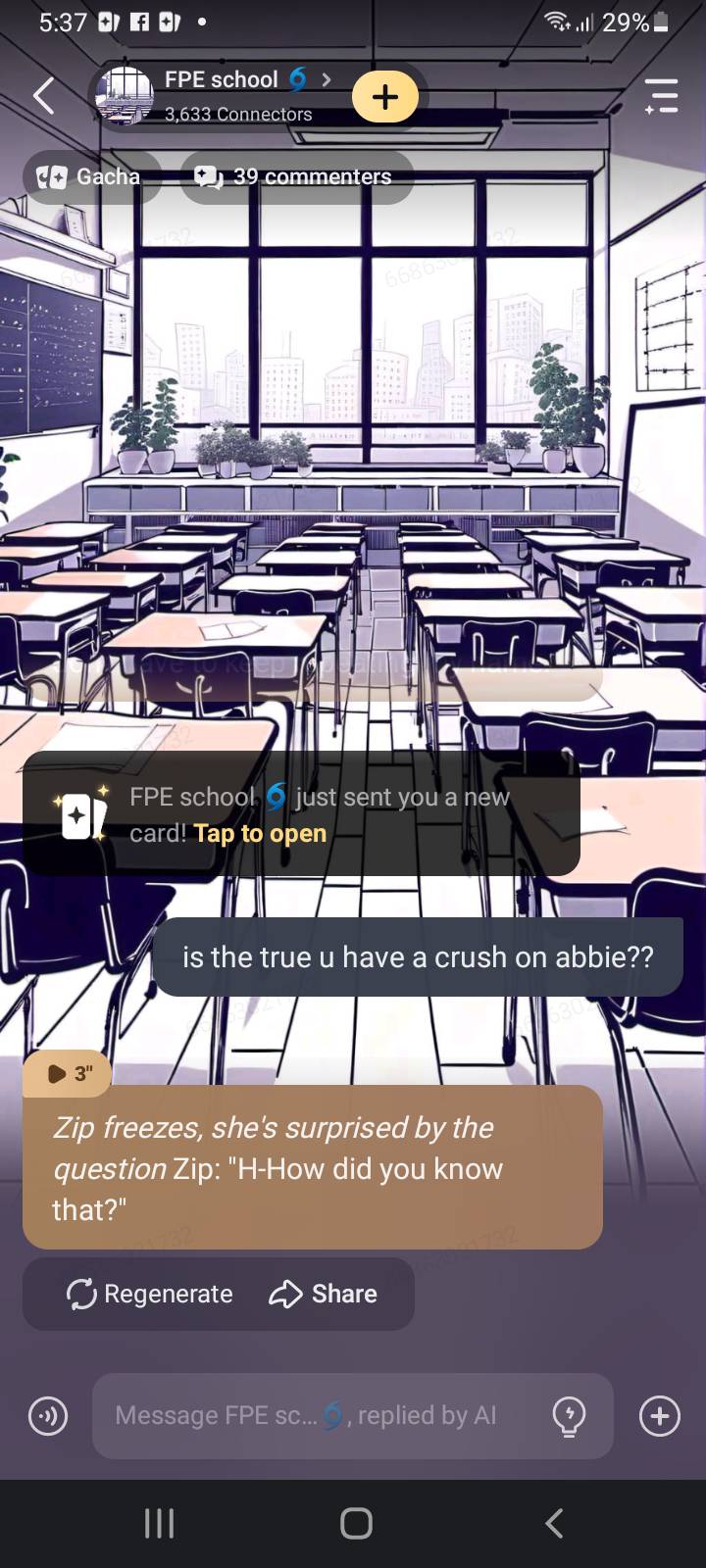The height and width of the screenshot is (1568, 706).
Task: Open the FPE school profile header
Action: coord(235,95)
